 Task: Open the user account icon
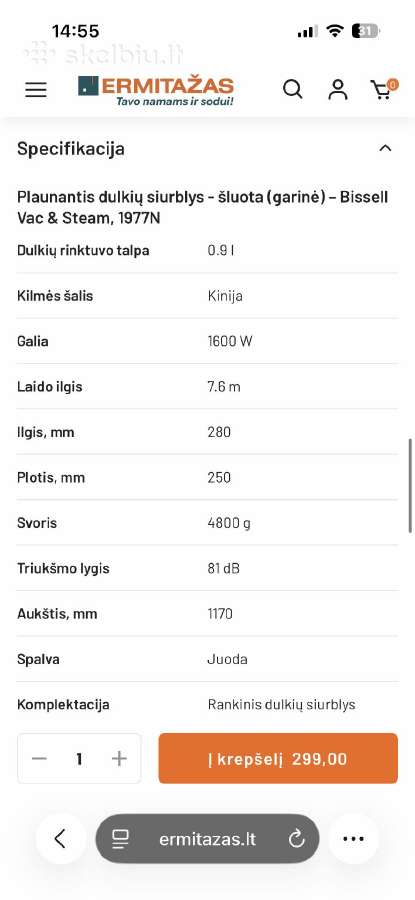coord(338,90)
